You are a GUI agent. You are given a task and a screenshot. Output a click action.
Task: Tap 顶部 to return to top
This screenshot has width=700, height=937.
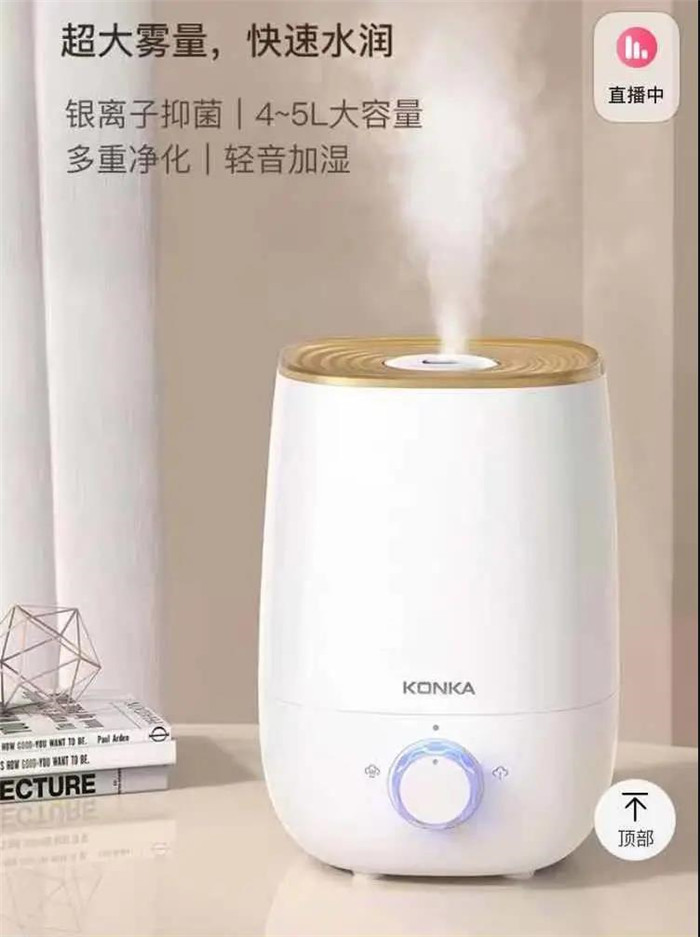[x=636, y=818]
